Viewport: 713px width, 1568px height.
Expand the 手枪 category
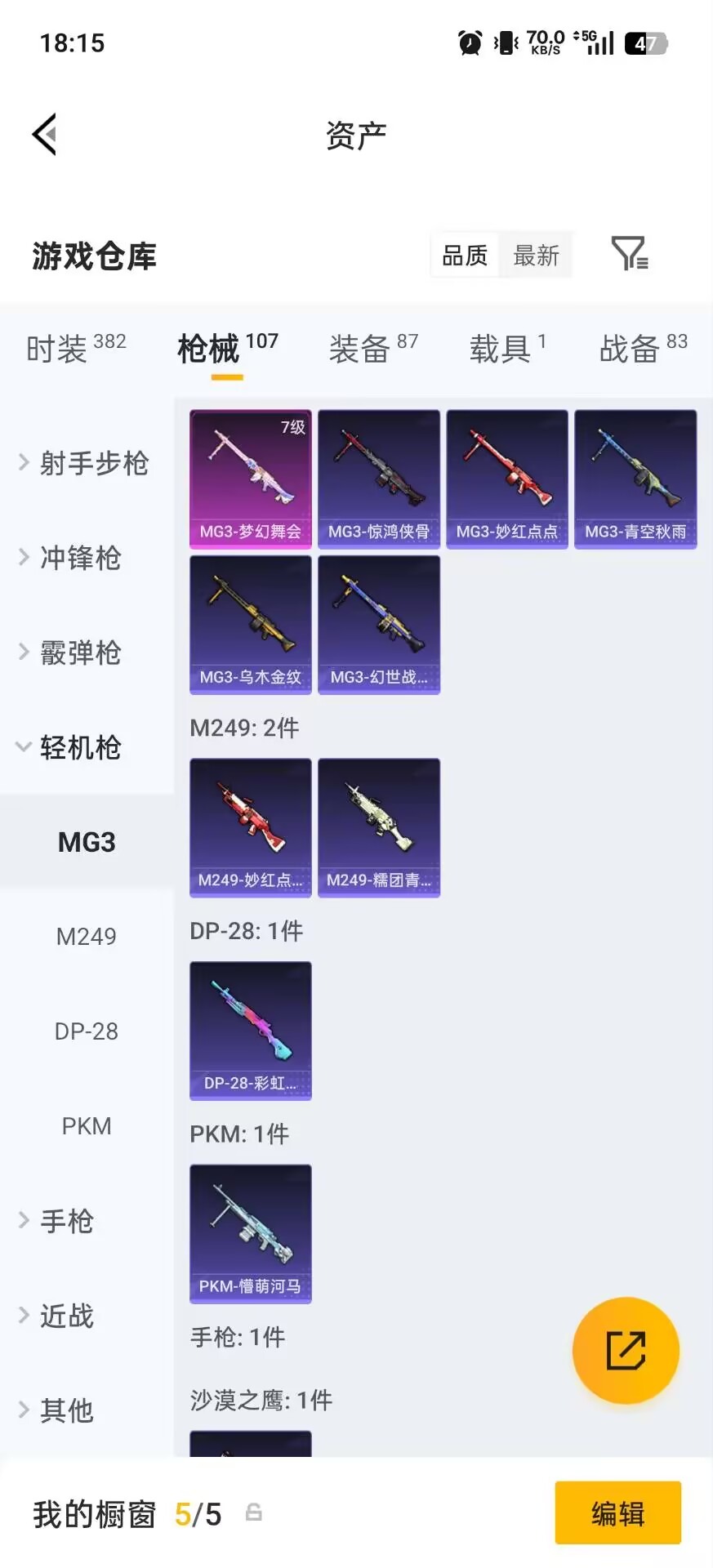tap(65, 1221)
